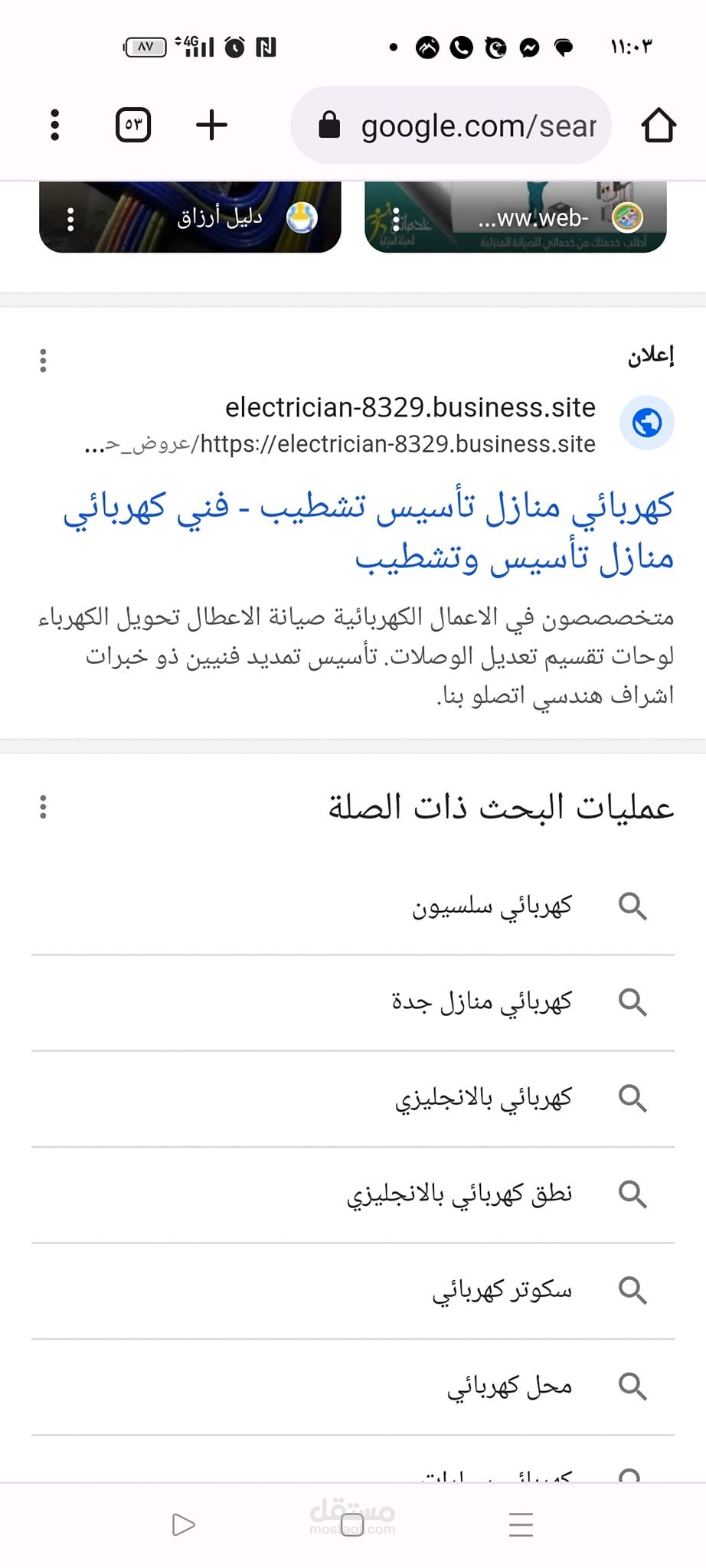The width and height of the screenshot is (706, 1568).
Task: Search for كهربائي سلسيون
Action: pyautogui.click(x=353, y=906)
